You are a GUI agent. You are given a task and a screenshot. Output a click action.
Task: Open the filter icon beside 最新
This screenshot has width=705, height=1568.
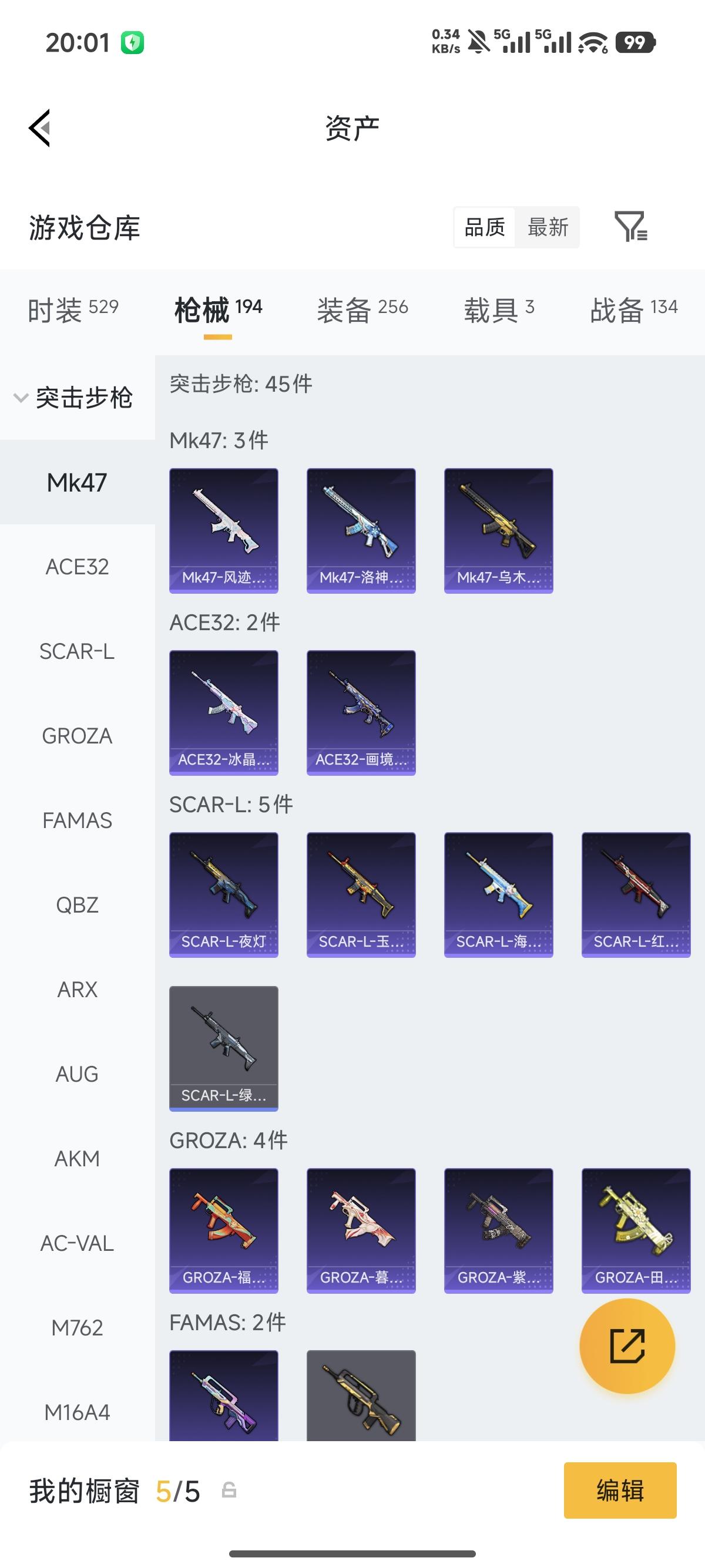tap(631, 227)
